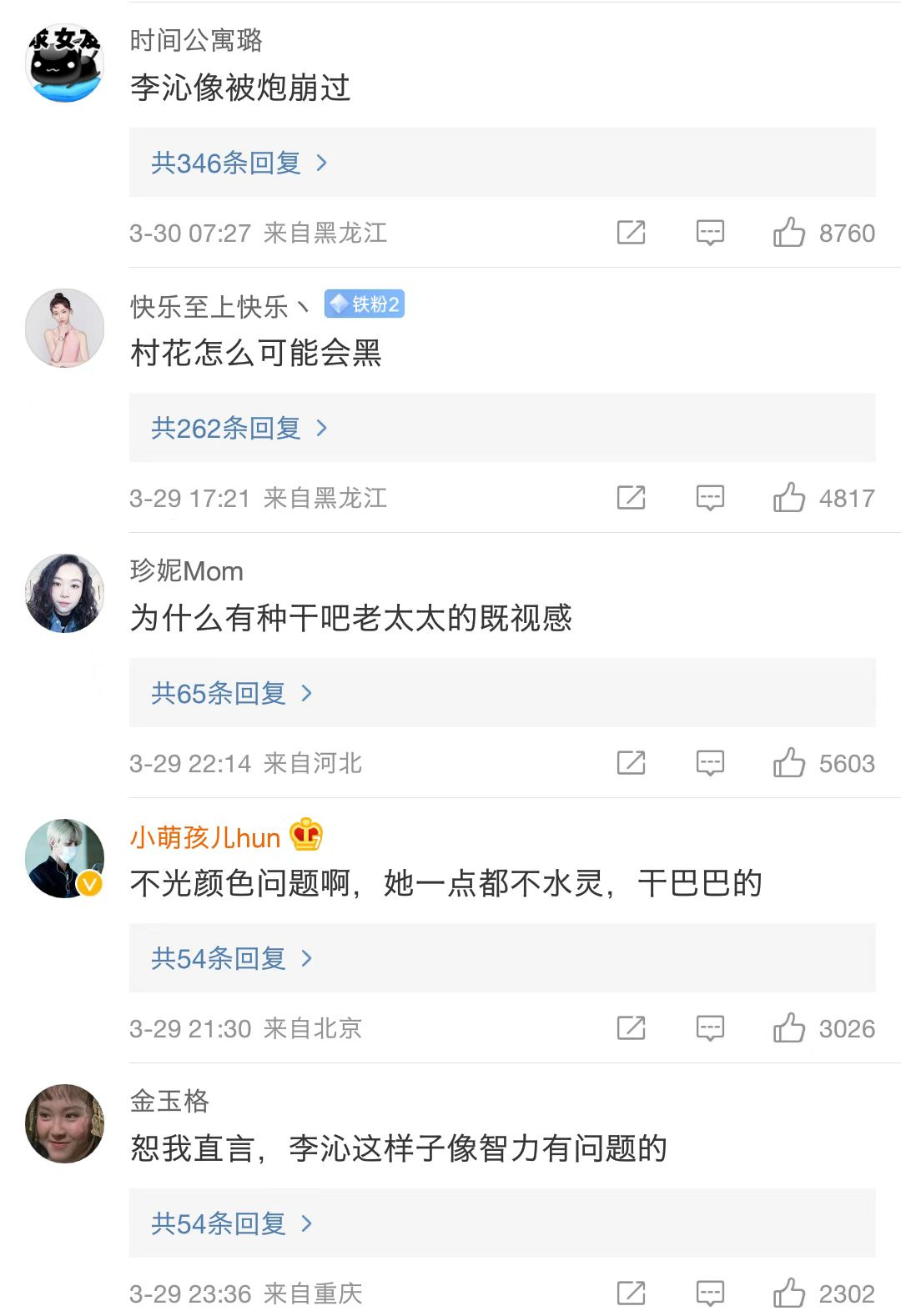The width and height of the screenshot is (901, 1316).
Task: Open the 铁粉2 badge
Action: [x=365, y=304]
